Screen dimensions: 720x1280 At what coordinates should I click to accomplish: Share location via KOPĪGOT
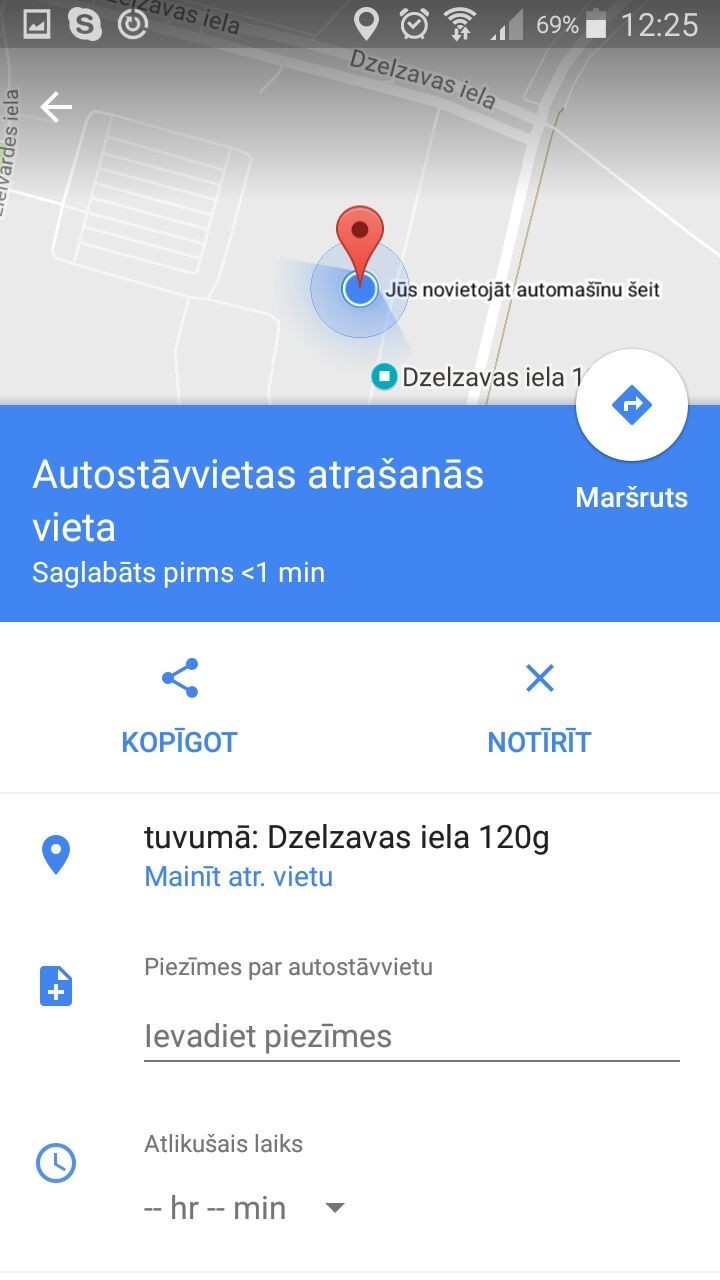(180, 706)
